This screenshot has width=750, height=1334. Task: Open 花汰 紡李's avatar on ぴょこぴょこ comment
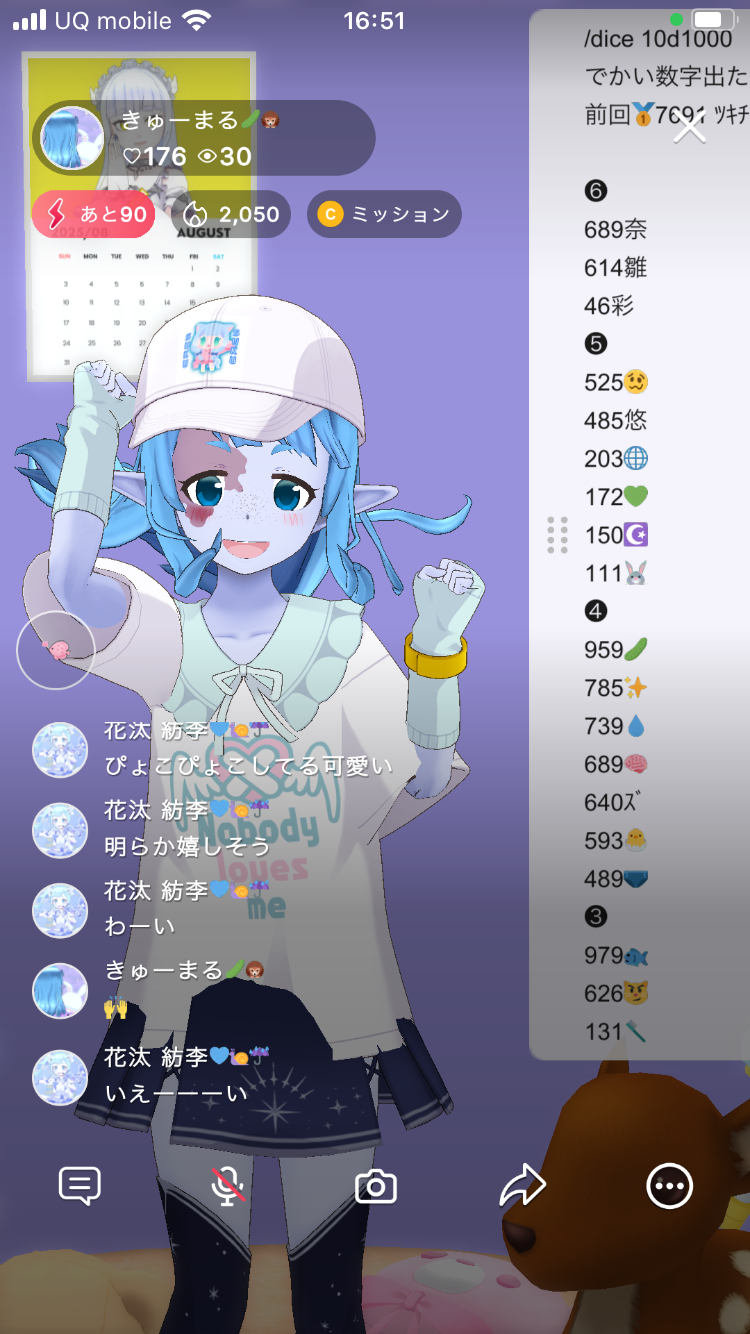(x=60, y=750)
